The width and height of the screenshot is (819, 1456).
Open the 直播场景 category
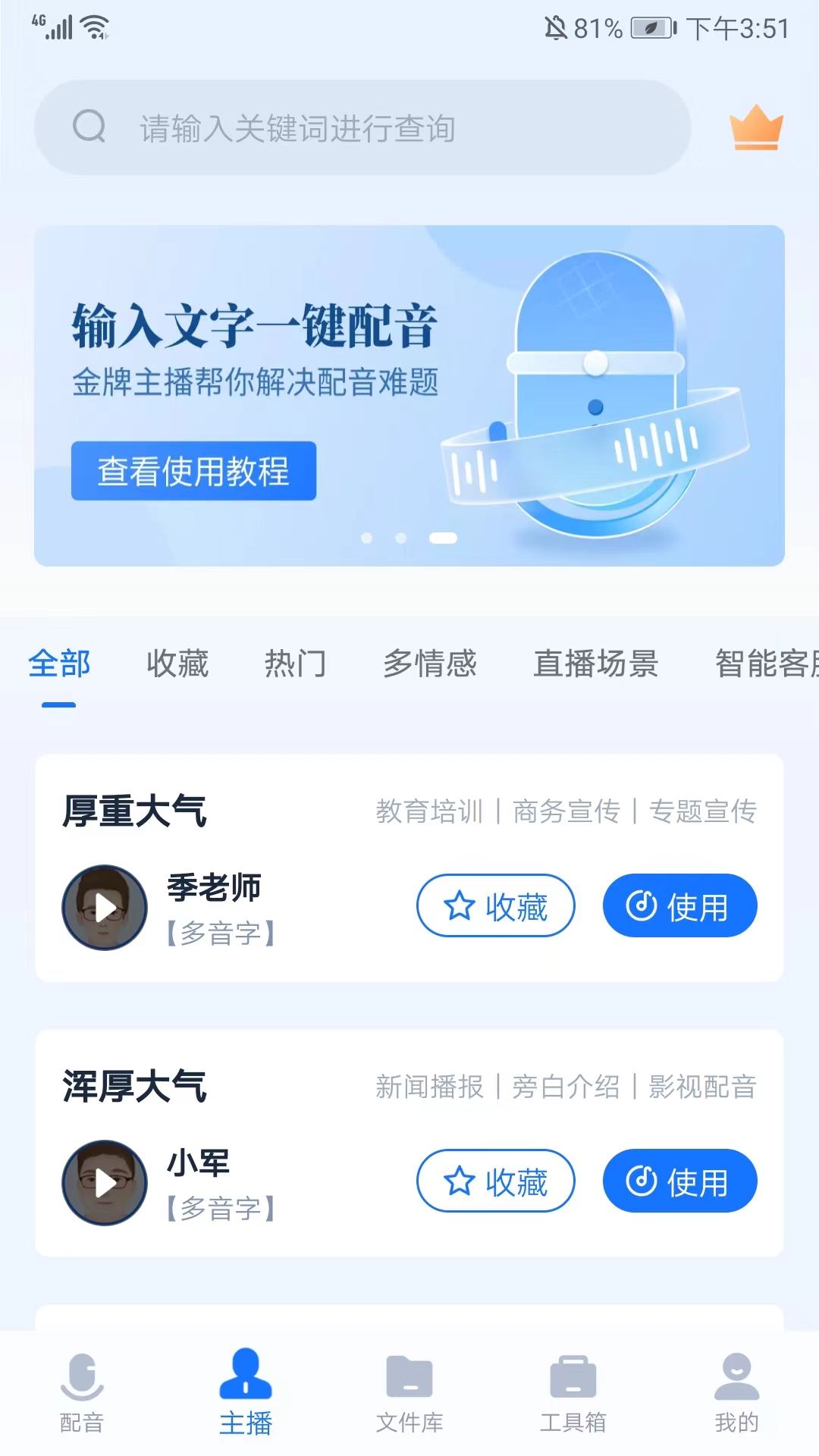coord(595,664)
